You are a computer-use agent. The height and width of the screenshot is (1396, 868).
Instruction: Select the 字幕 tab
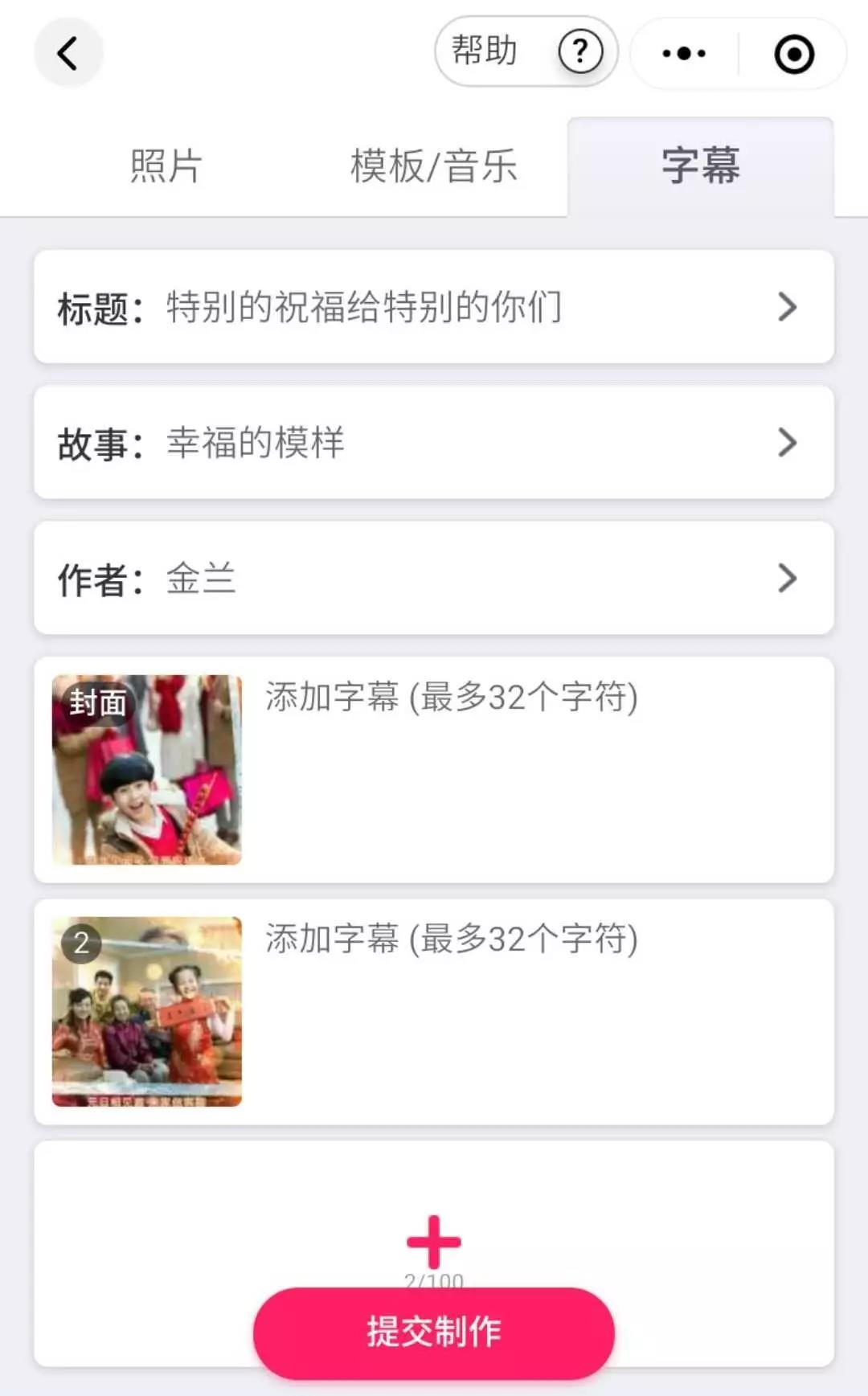[x=701, y=166]
